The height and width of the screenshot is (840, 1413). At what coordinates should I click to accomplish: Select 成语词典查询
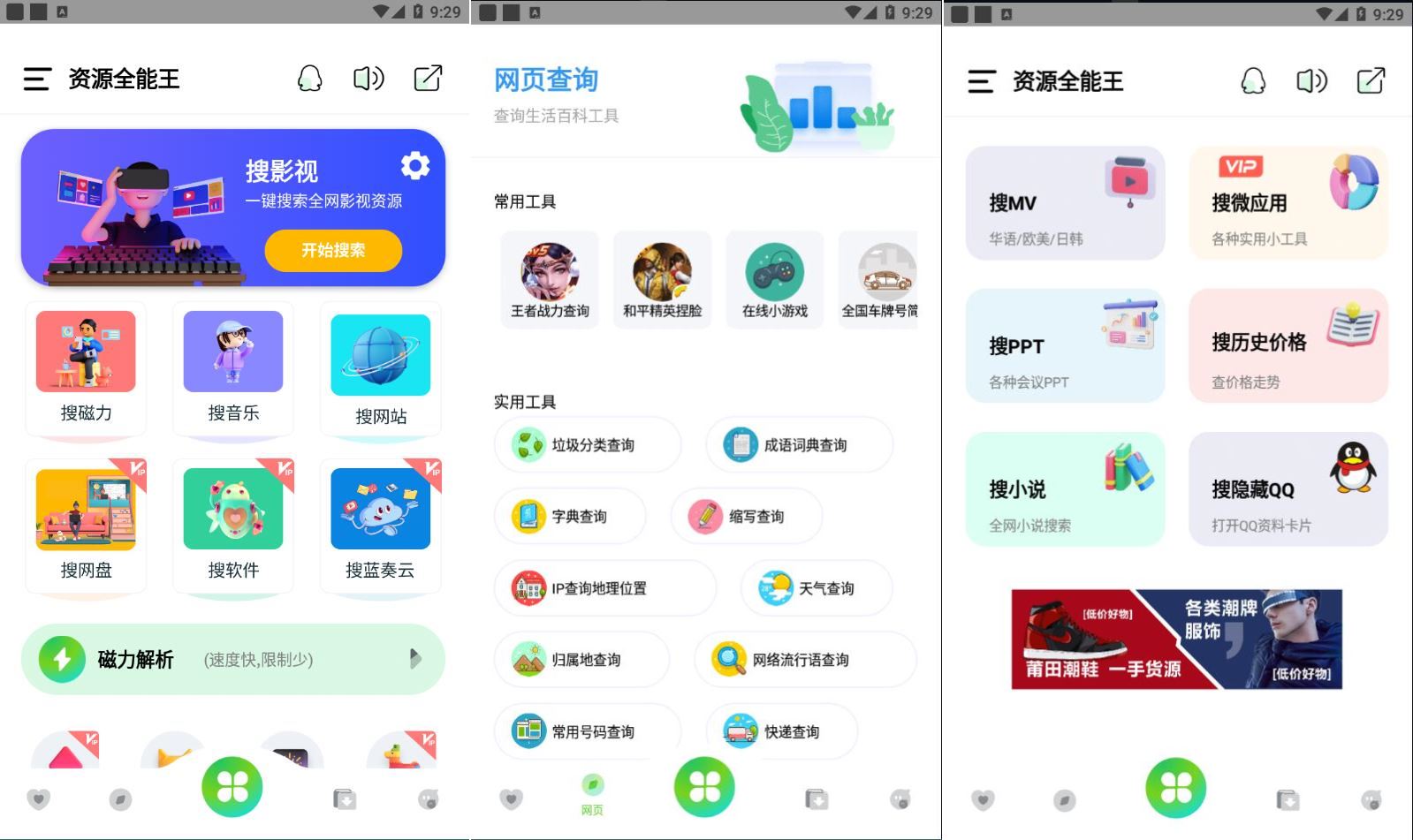(x=799, y=445)
